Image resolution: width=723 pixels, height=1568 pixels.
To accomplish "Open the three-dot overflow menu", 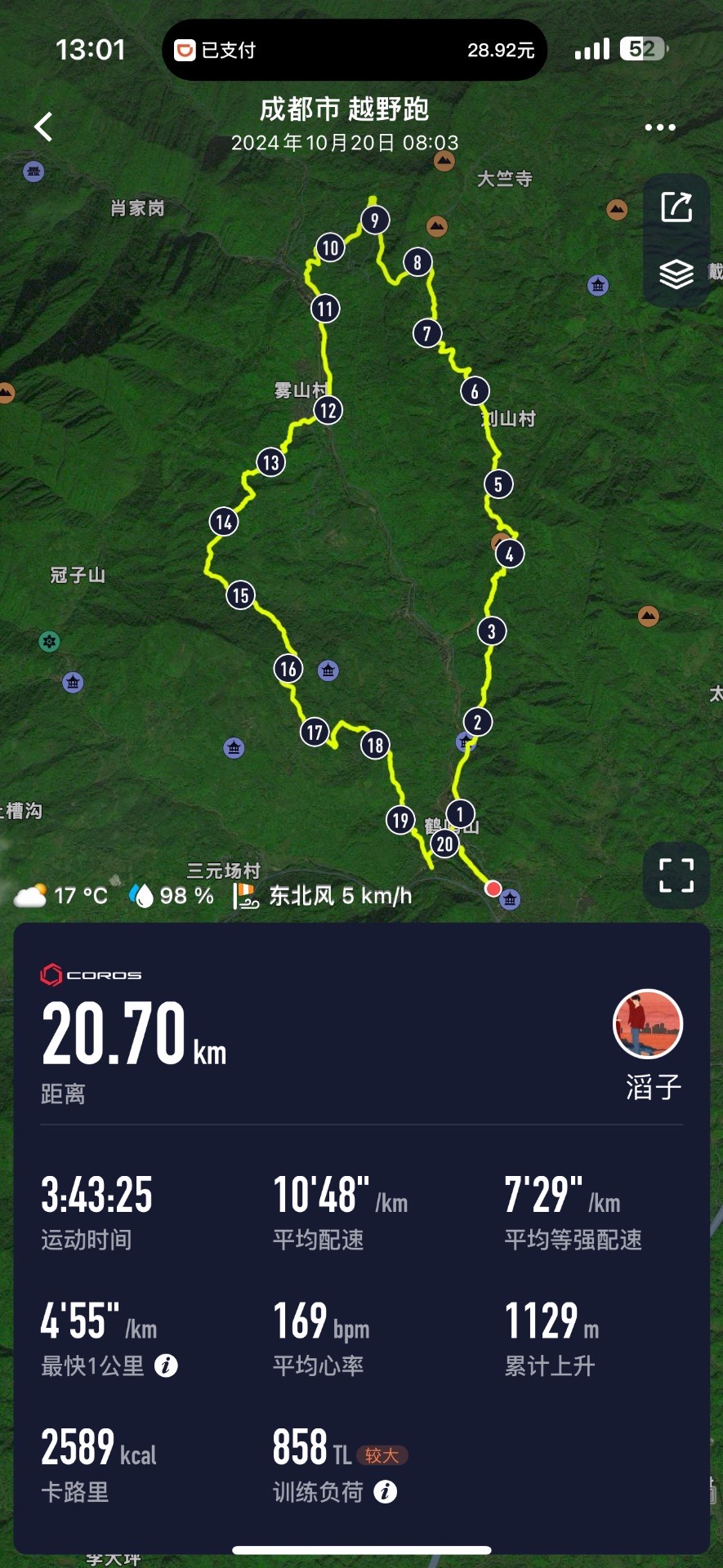I will 659,127.
